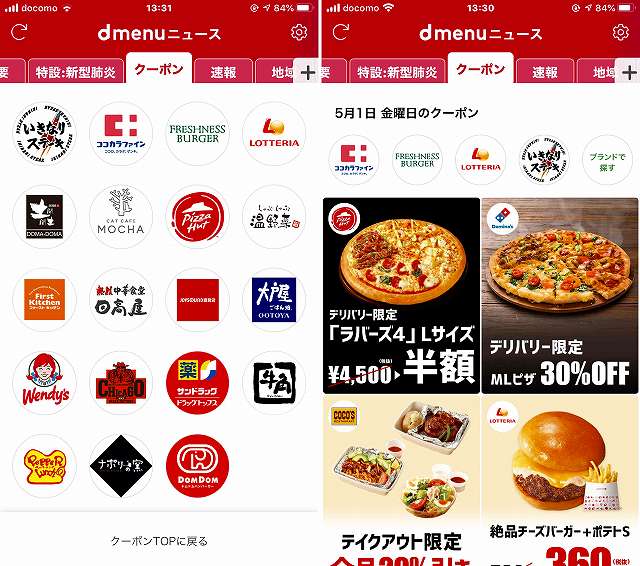Open Domino's MLピザ 30%OFF coupon
Image resolution: width=640 pixels, height=566 pixels.
coord(560,294)
